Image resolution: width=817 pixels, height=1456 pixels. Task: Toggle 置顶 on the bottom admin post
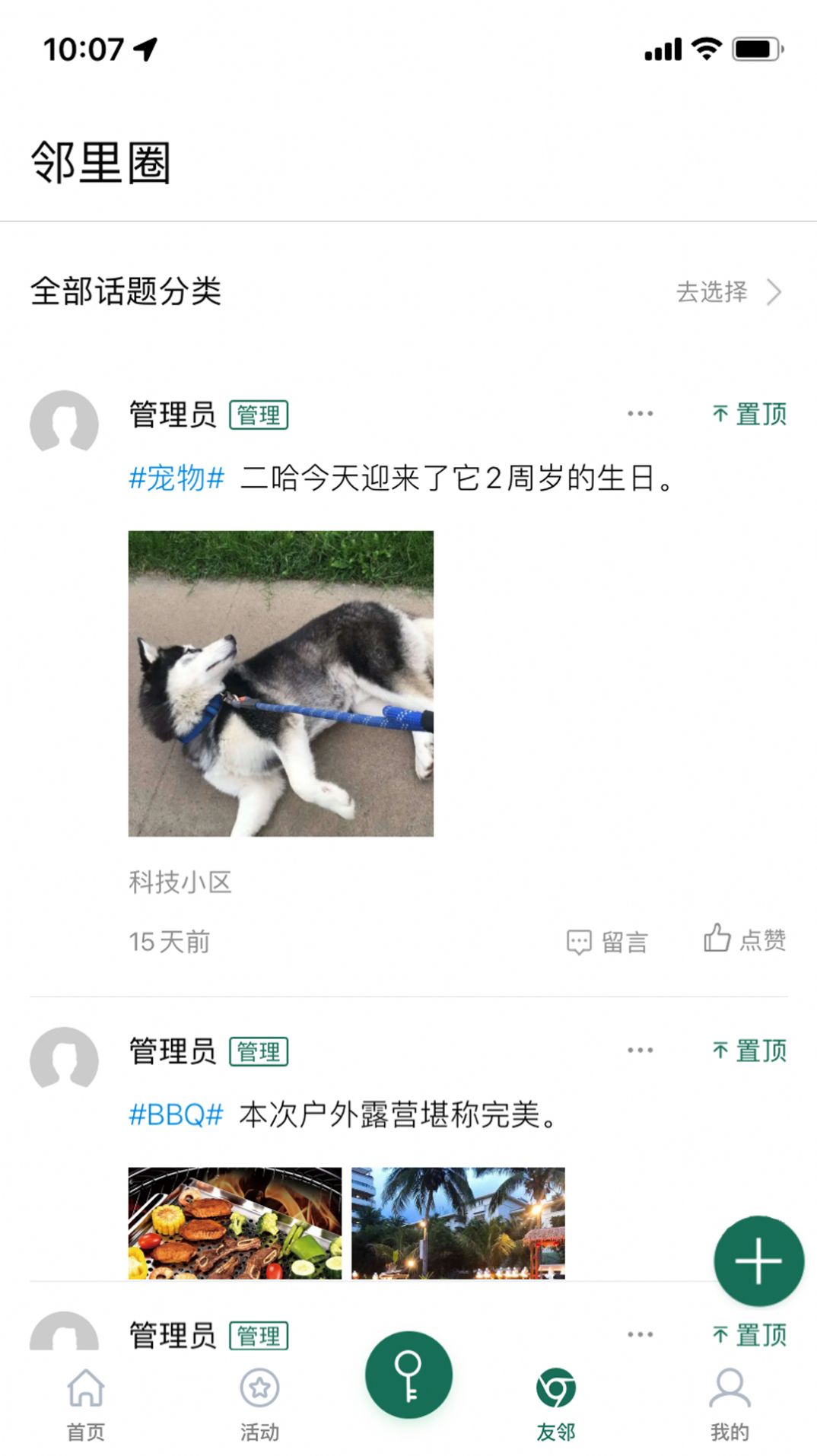(749, 1334)
